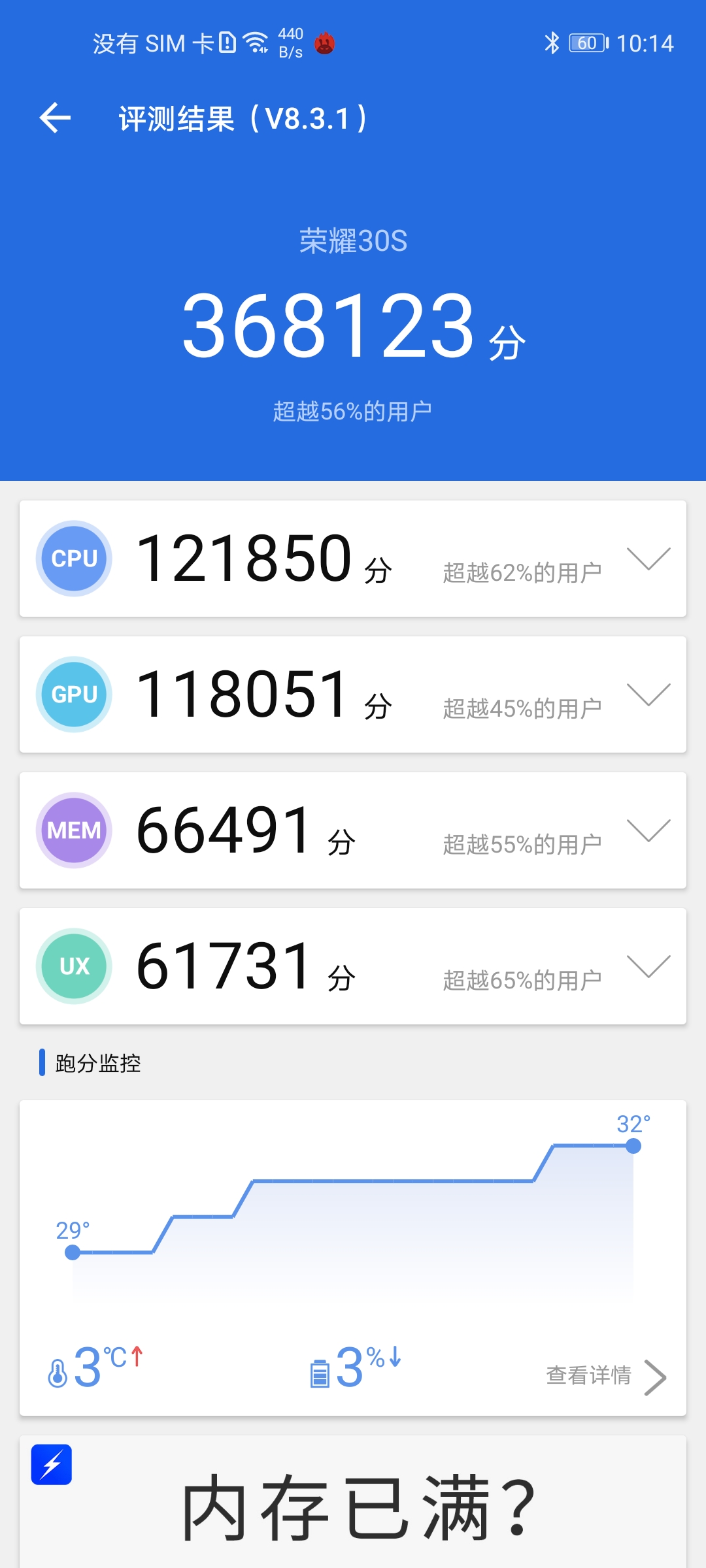Click the Bluetooth icon in the status bar
The image size is (706, 1568).
tap(551, 42)
